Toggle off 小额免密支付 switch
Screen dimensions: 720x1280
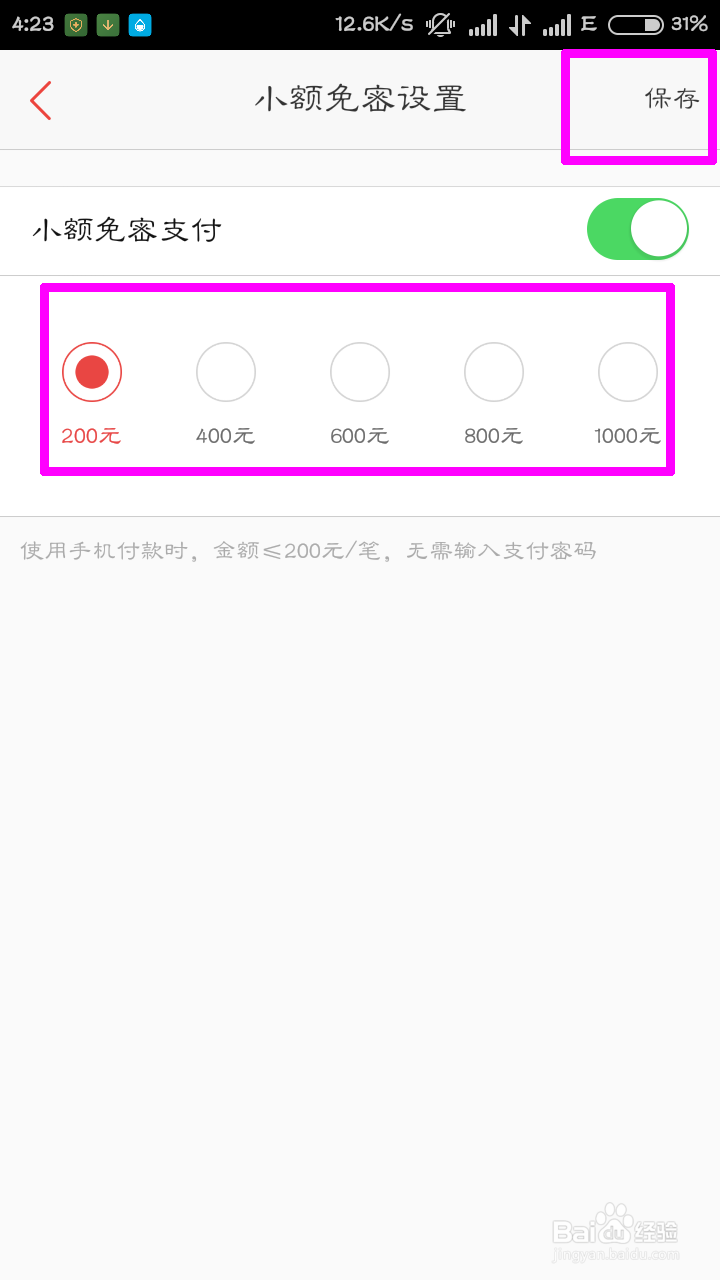637,229
